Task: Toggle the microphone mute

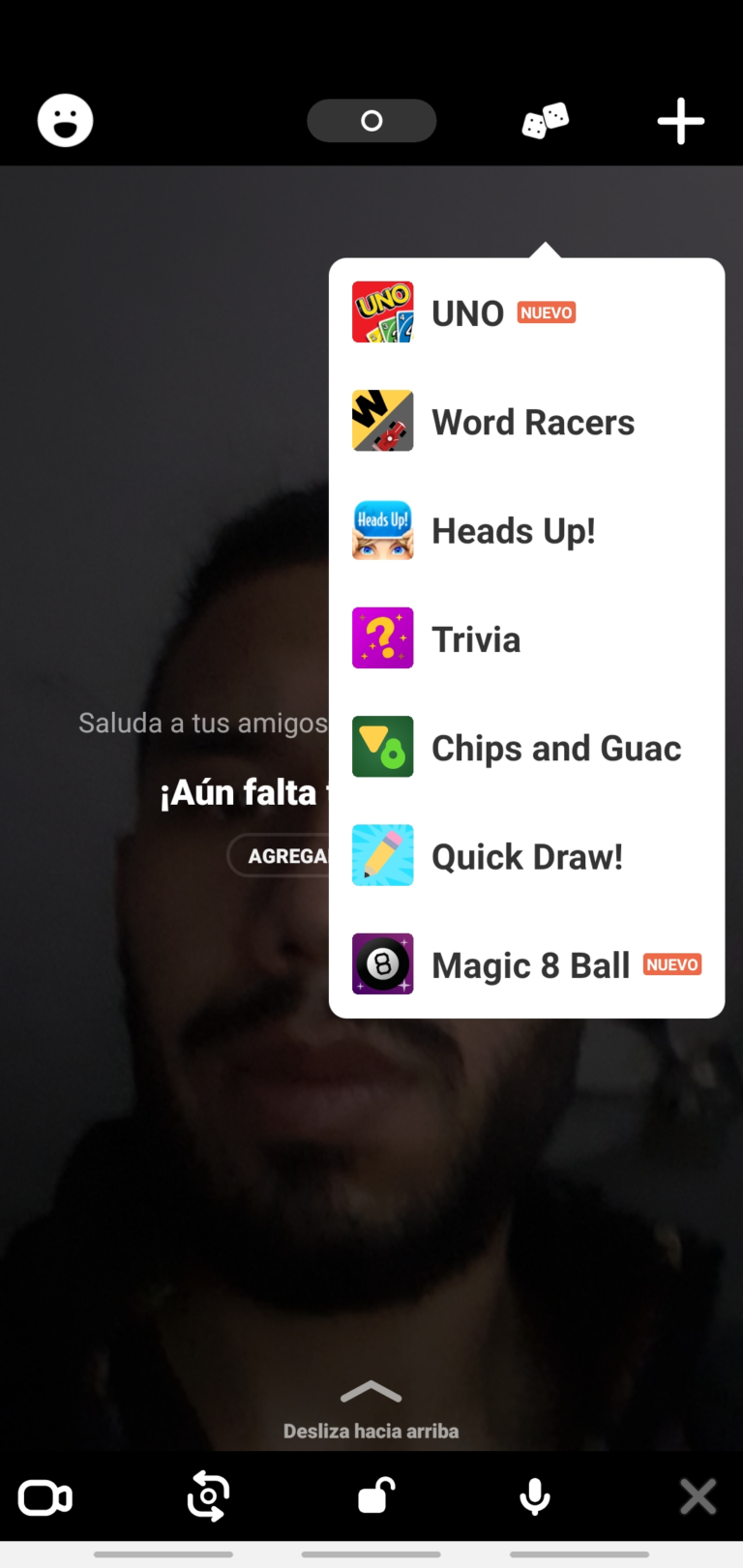Action: tap(534, 1496)
